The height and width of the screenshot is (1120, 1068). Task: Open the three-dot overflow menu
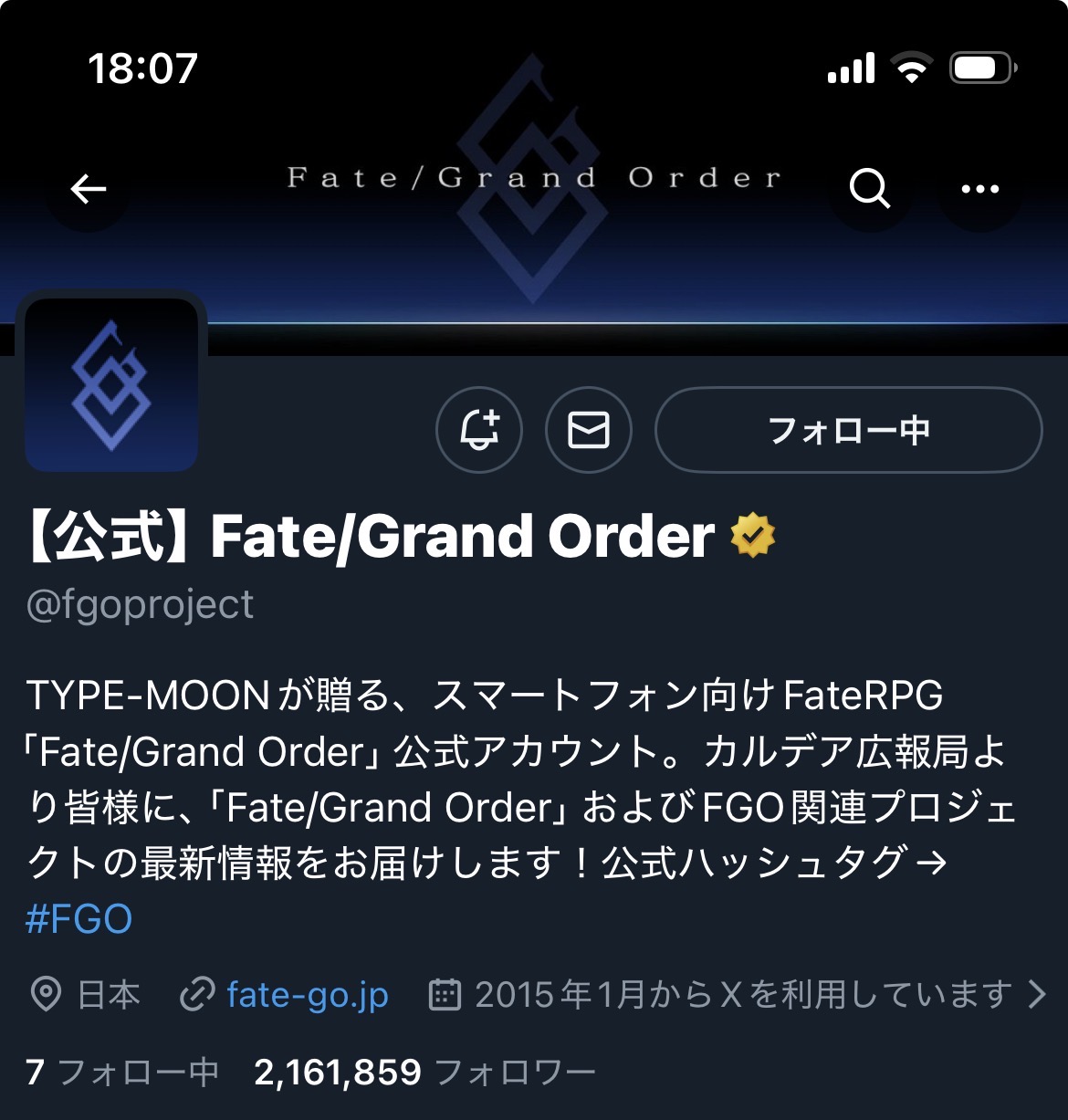point(979,189)
